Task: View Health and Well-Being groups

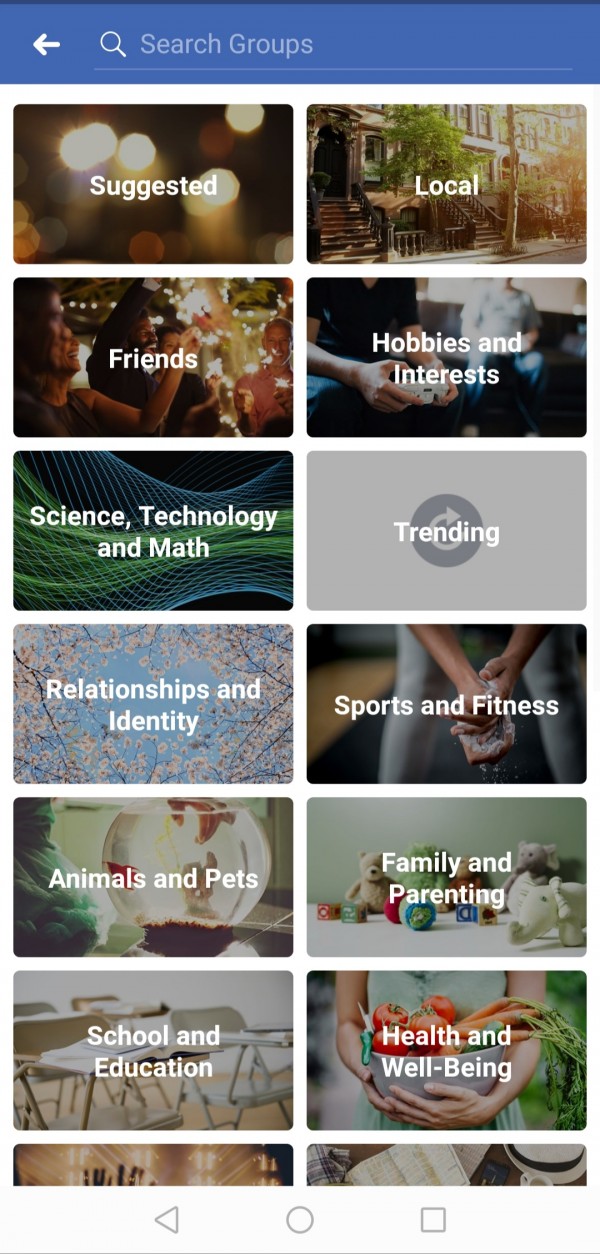Action: coord(446,1050)
